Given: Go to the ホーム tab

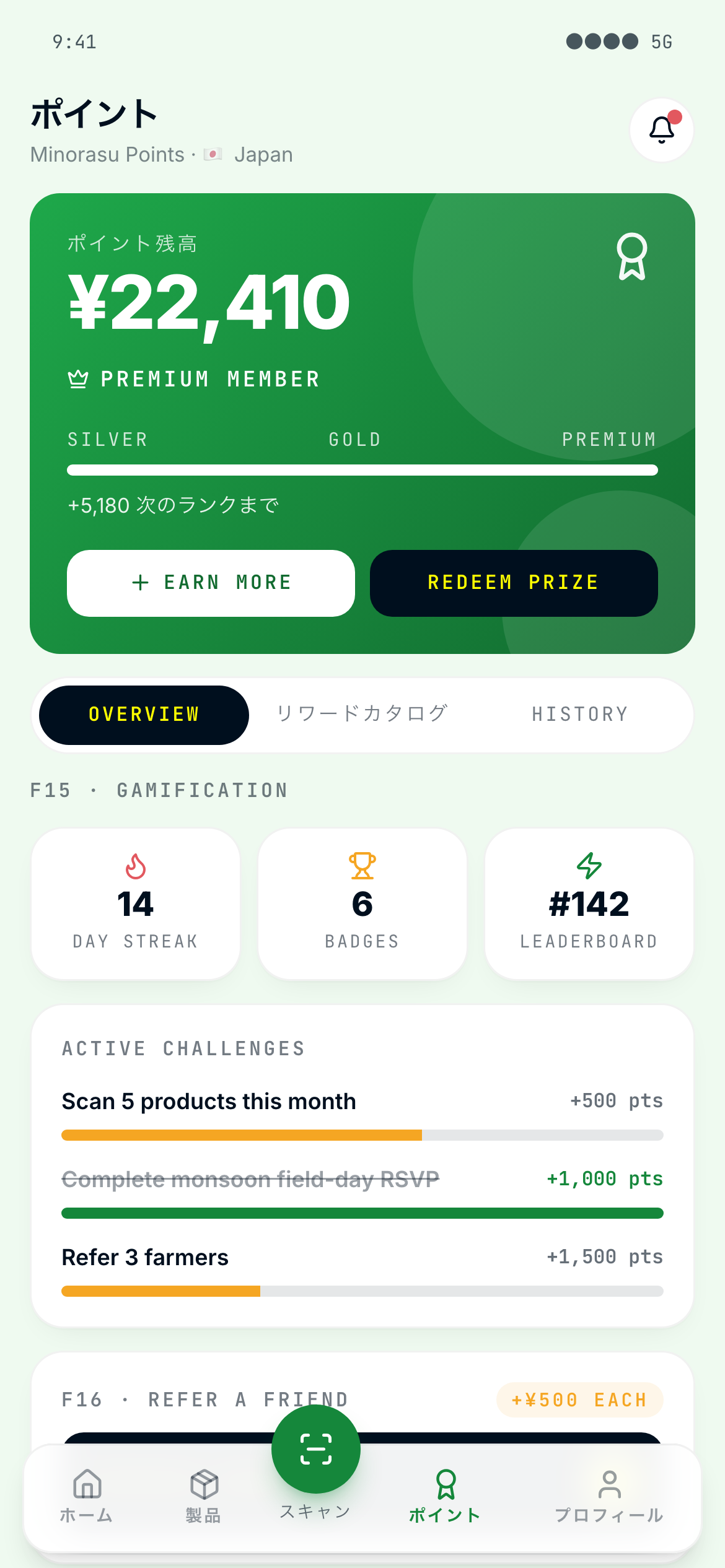Looking at the screenshot, I should click(87, 1496).
